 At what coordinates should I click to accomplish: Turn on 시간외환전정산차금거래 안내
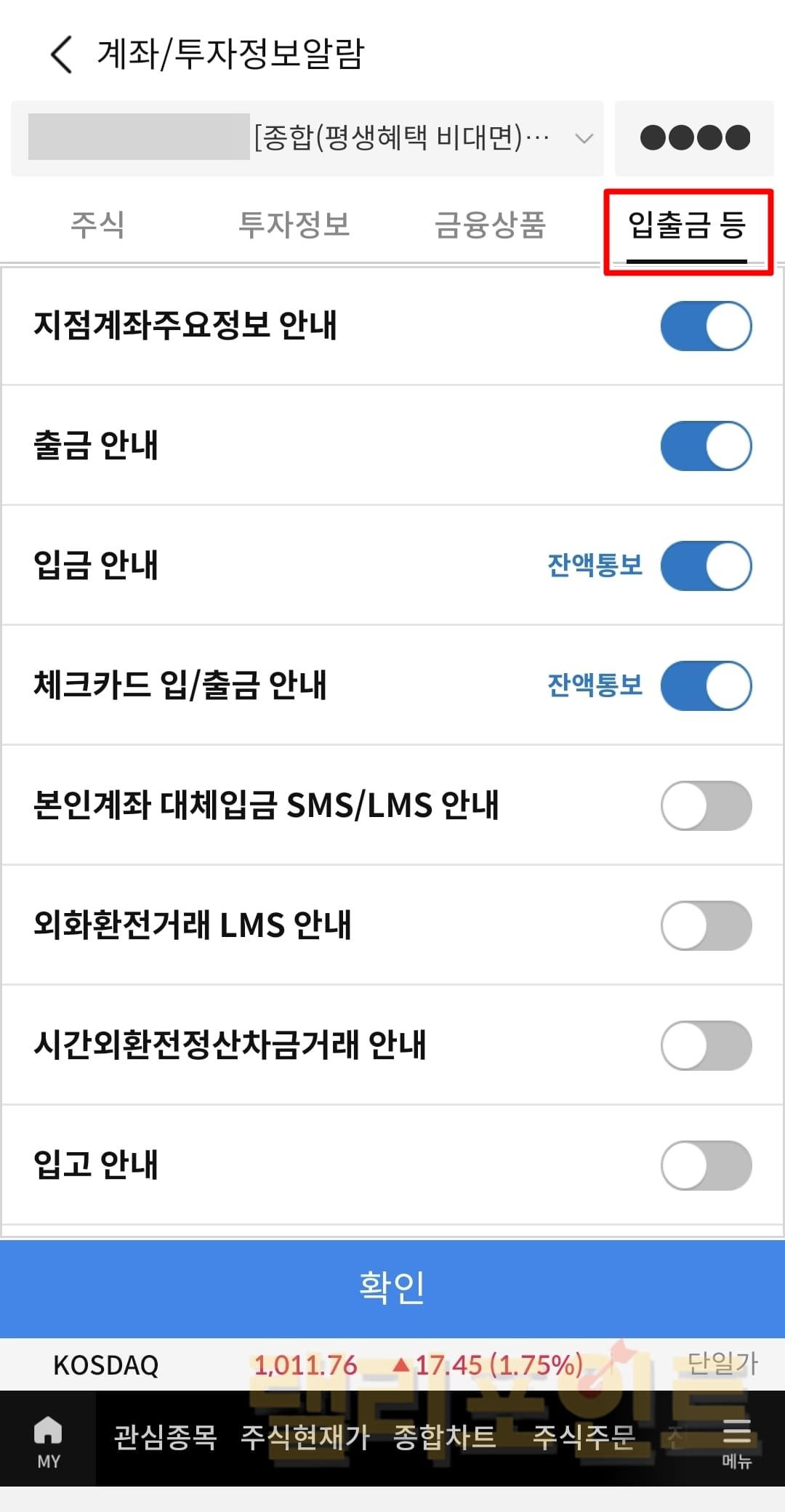pyautogui.click(x=706, y=1045)
